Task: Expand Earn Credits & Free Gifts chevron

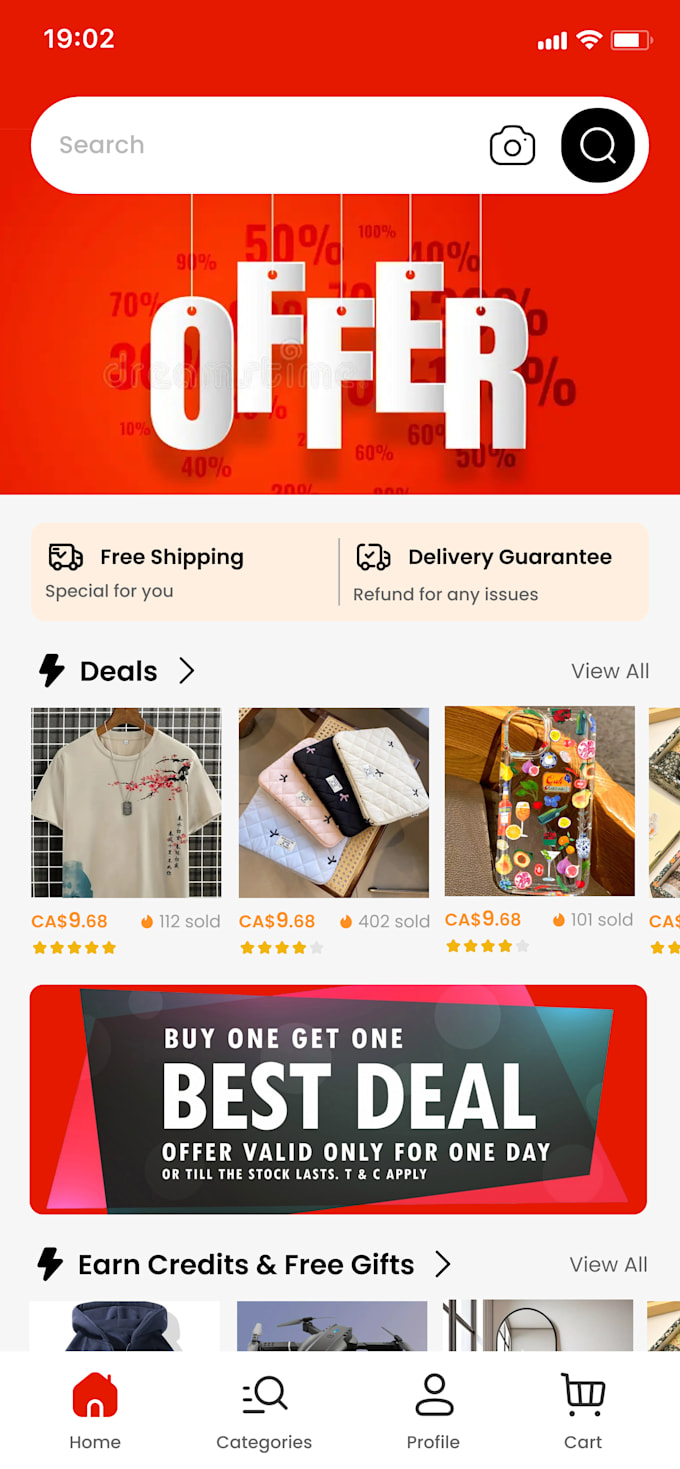Action: click(x=443, y=1265)
